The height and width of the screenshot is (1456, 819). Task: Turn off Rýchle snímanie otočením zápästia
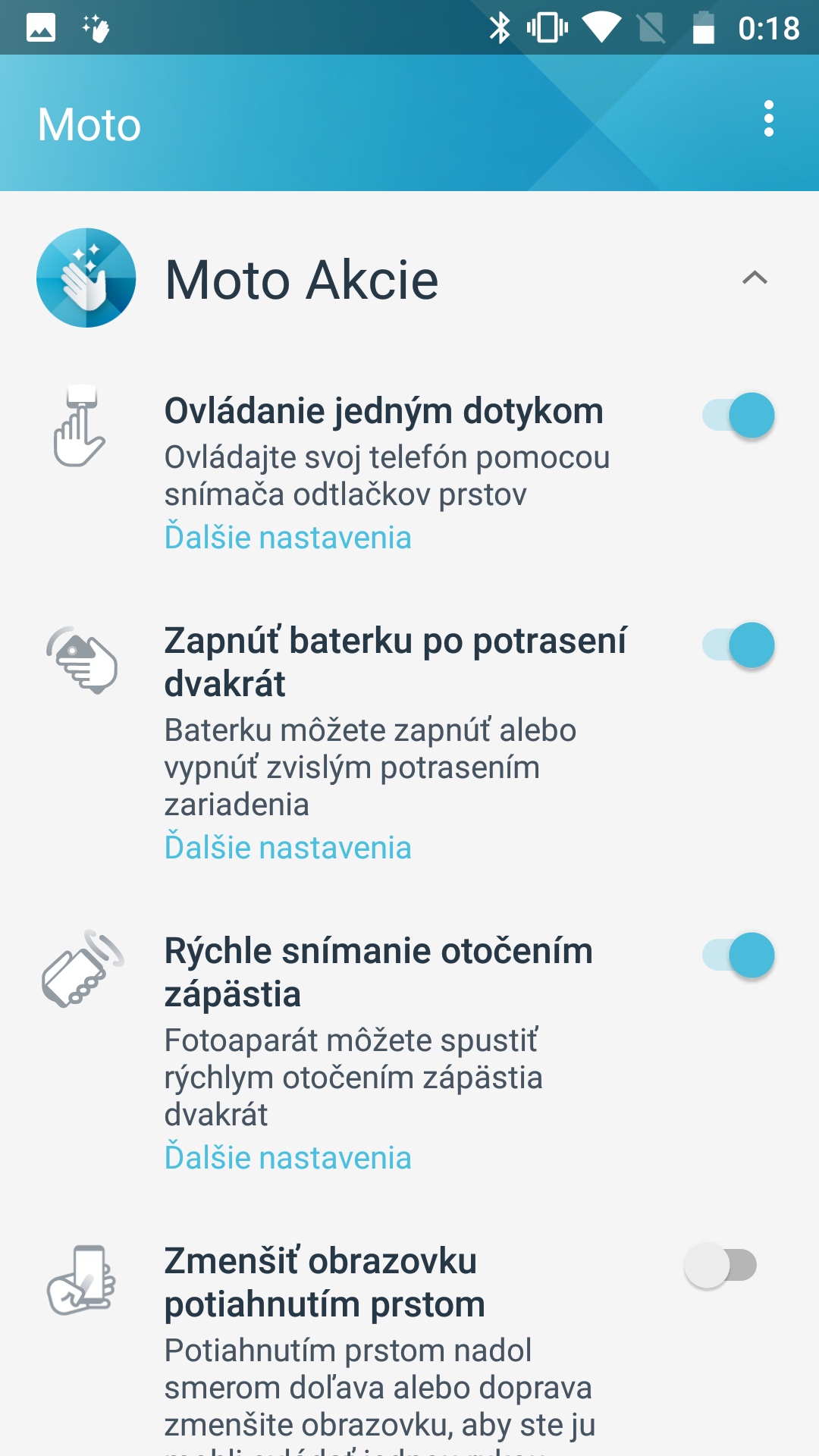(x=739, y=955)
